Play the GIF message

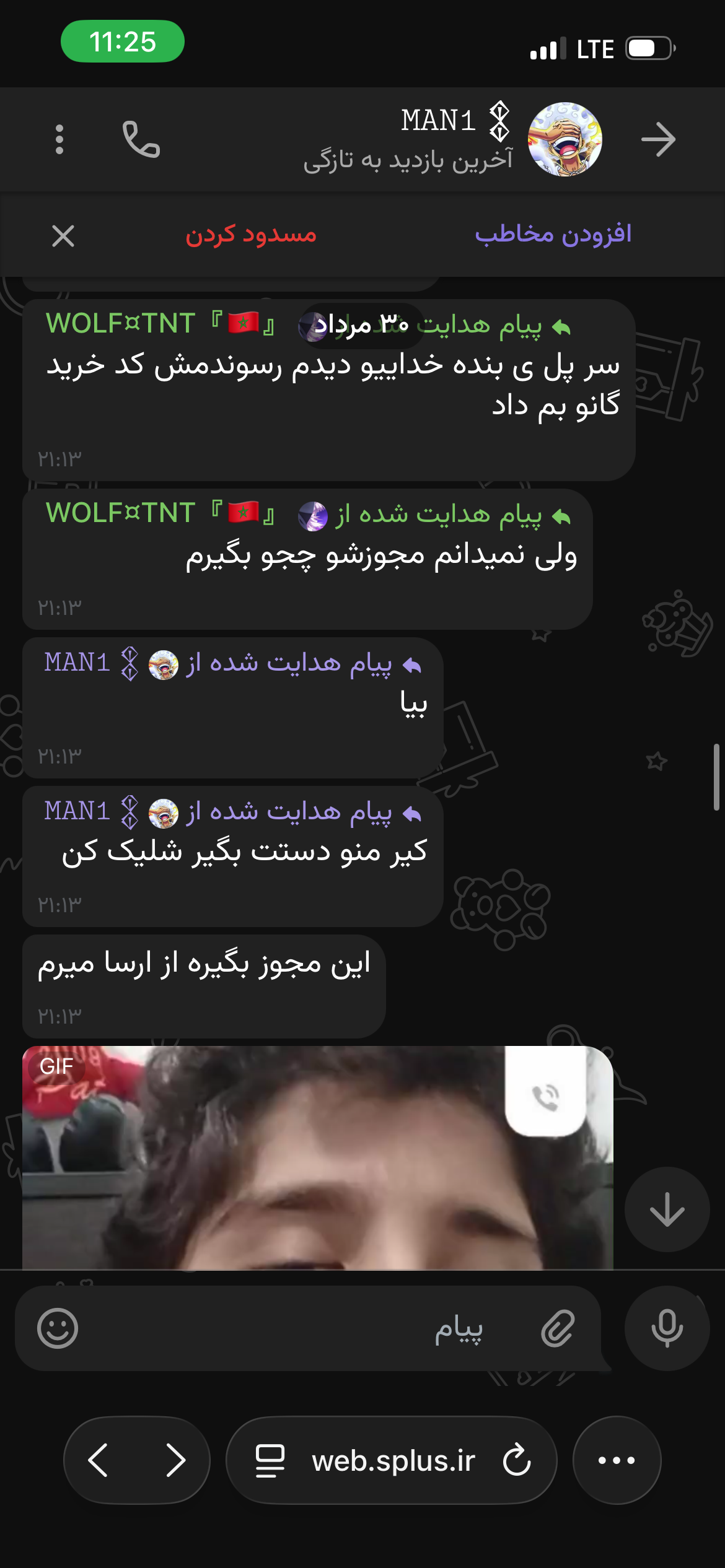click(x=317, y=1157)
